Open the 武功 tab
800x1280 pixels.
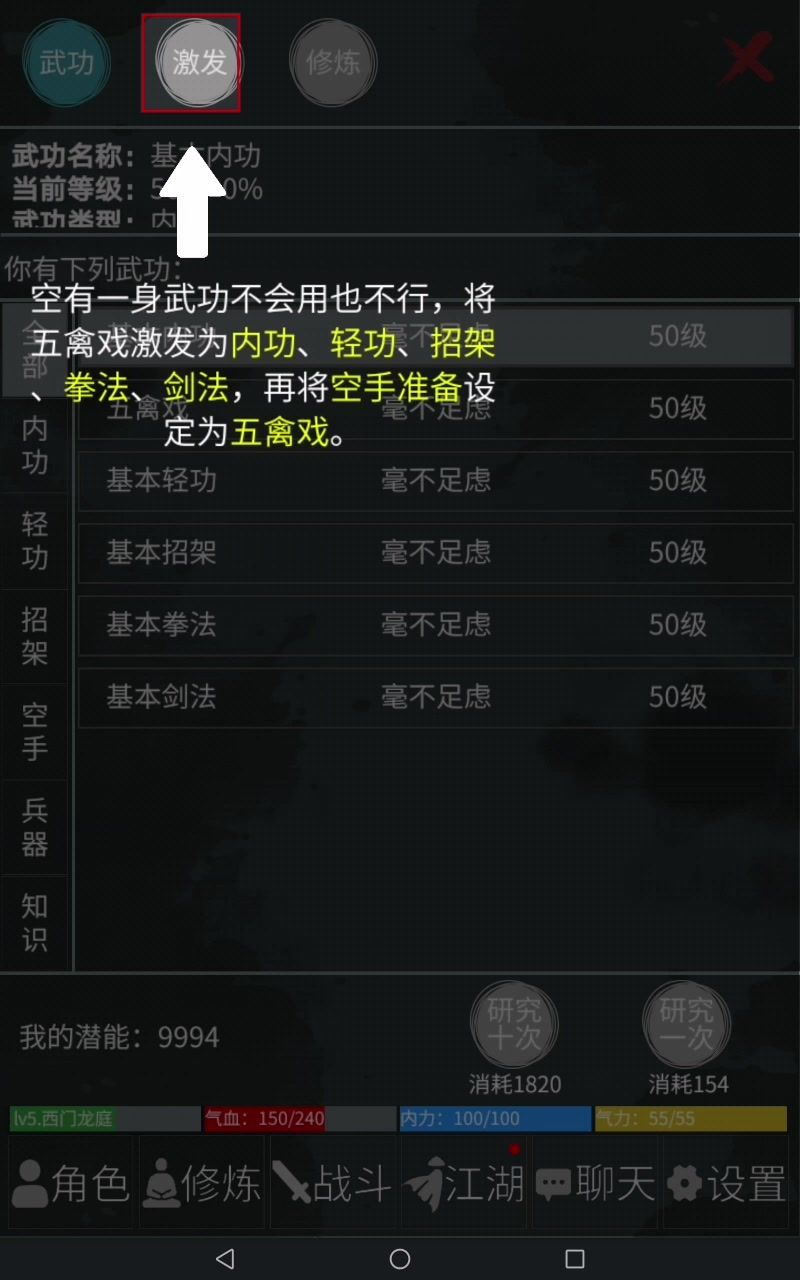click(x=66, y=63)
